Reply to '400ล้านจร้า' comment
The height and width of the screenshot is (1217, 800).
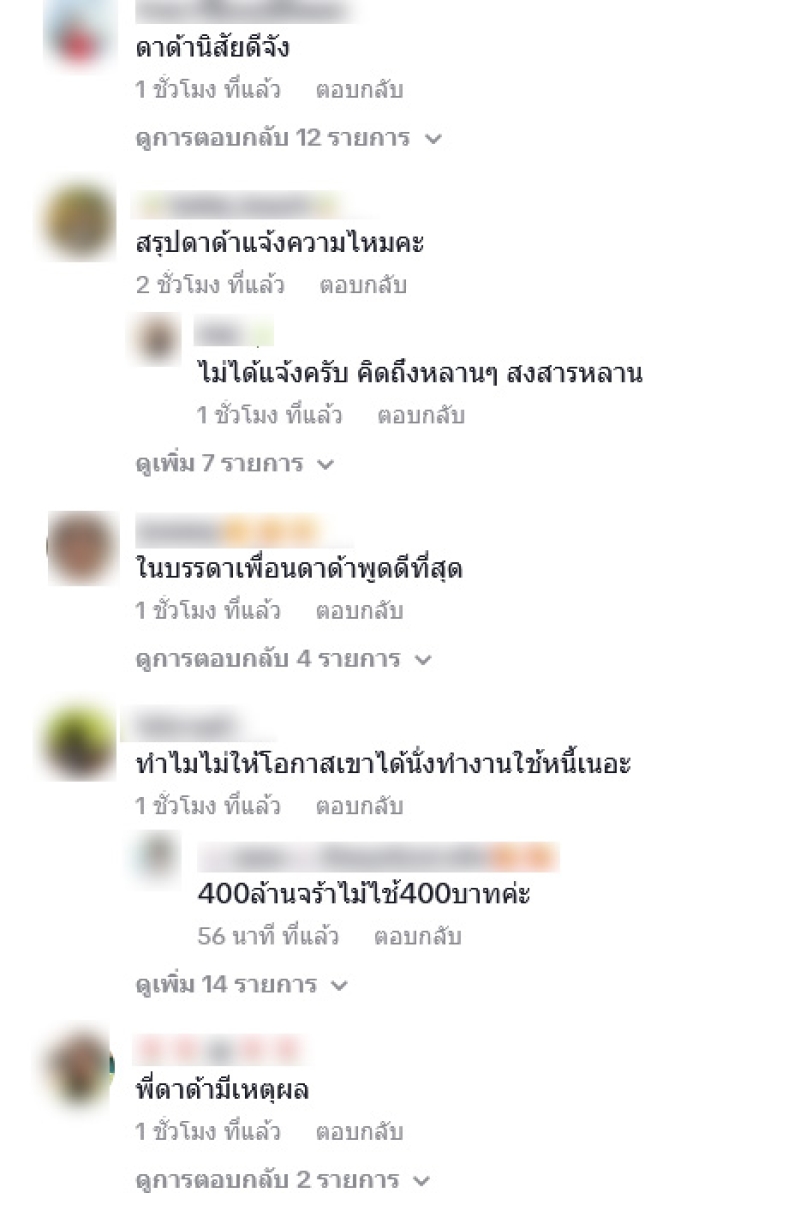point(417,937)
